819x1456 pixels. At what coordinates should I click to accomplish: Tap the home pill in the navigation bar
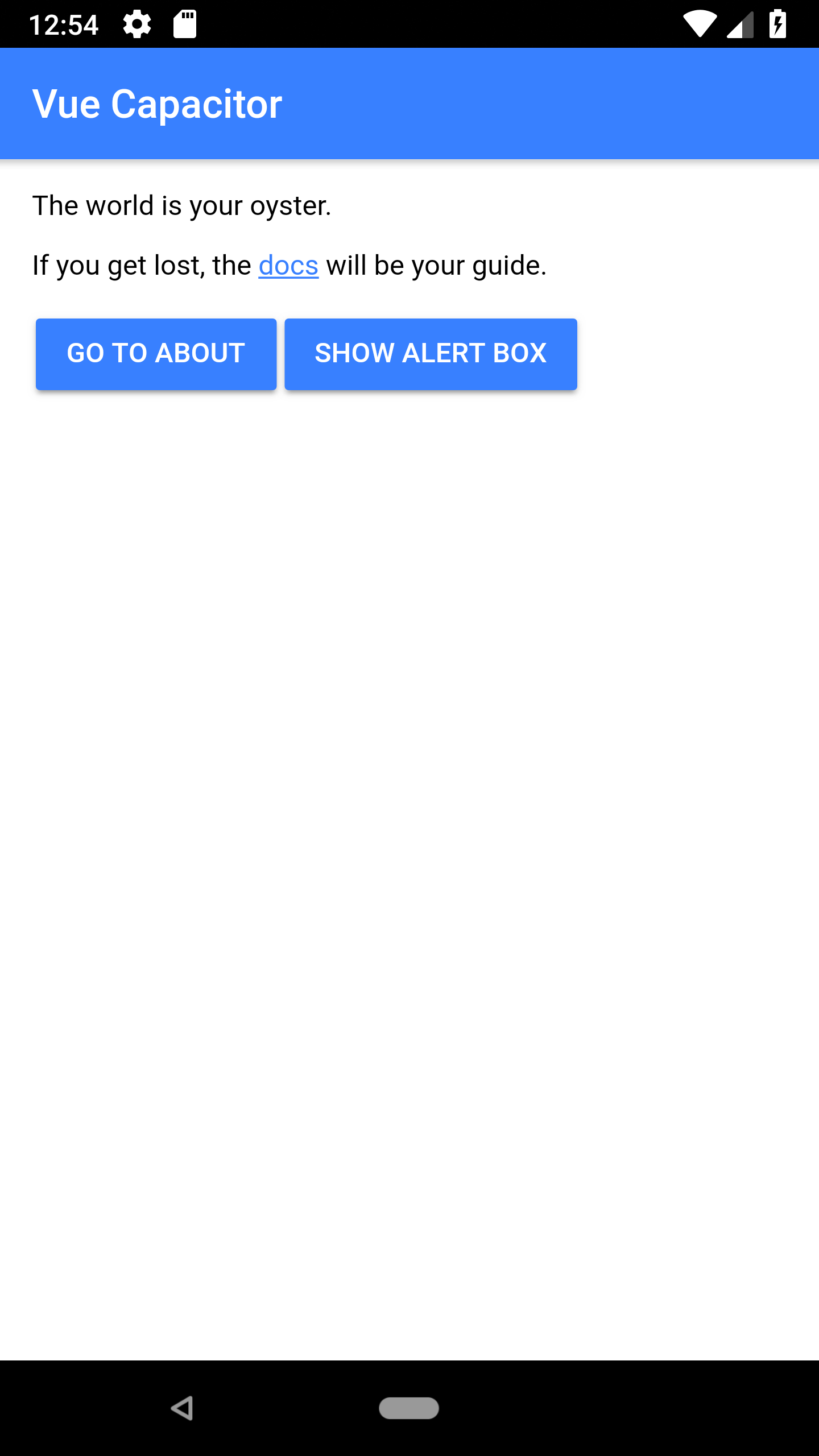click(x=409, y=1408)
